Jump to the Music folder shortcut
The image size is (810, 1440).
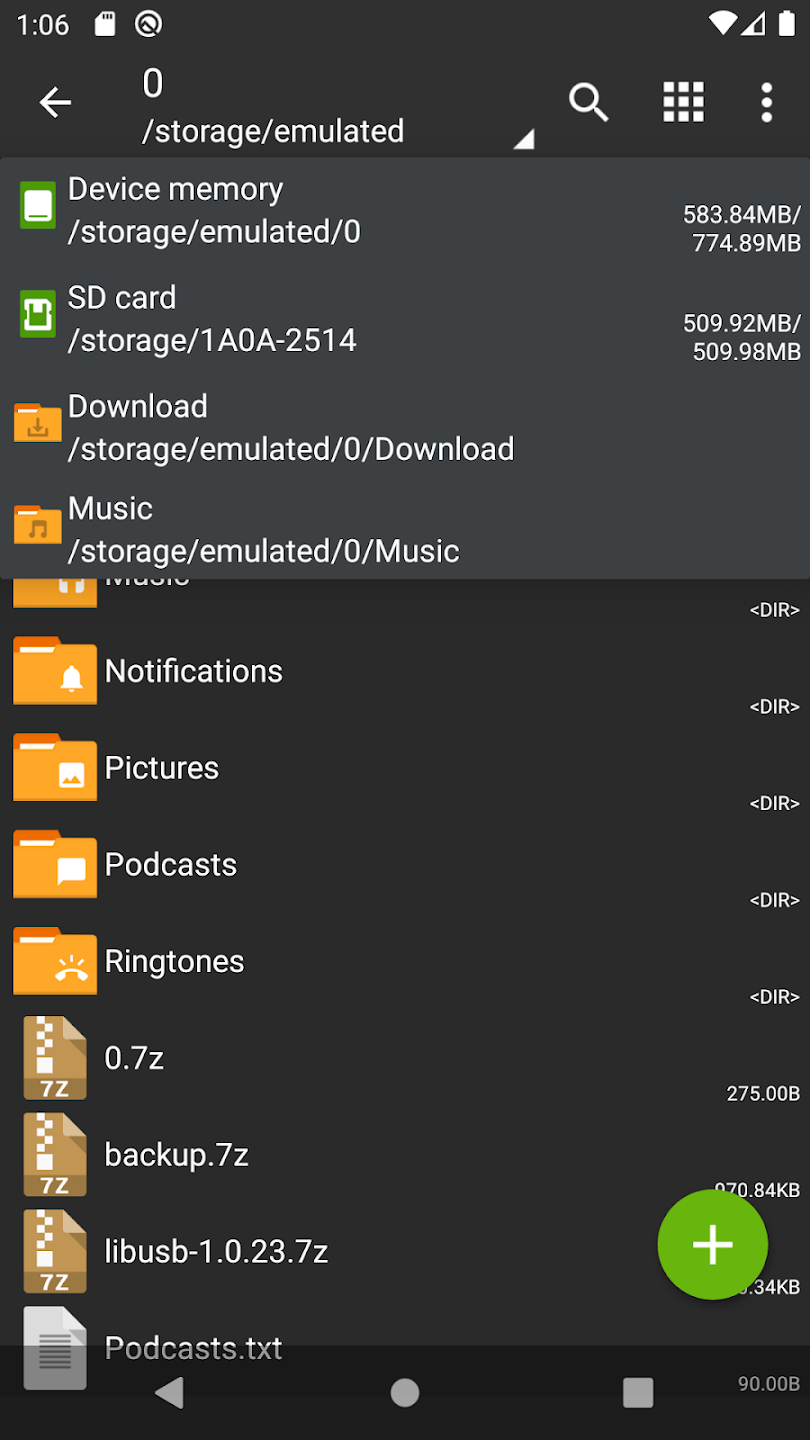(x=400, y=530)
